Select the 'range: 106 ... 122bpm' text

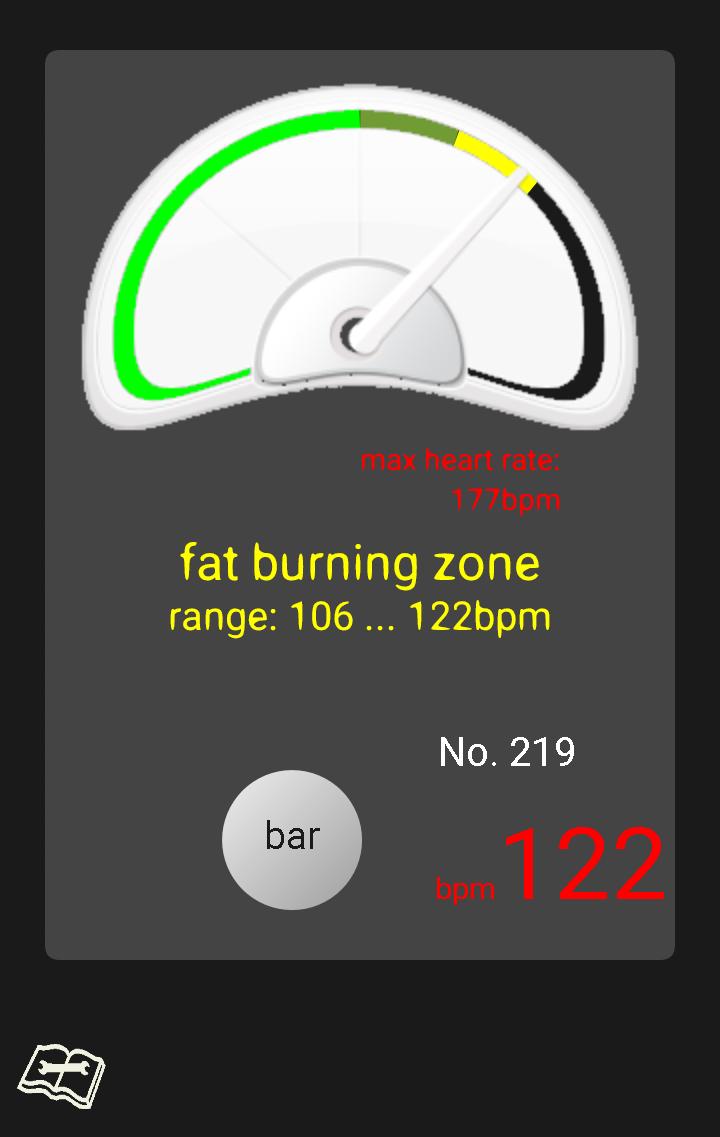358,616
